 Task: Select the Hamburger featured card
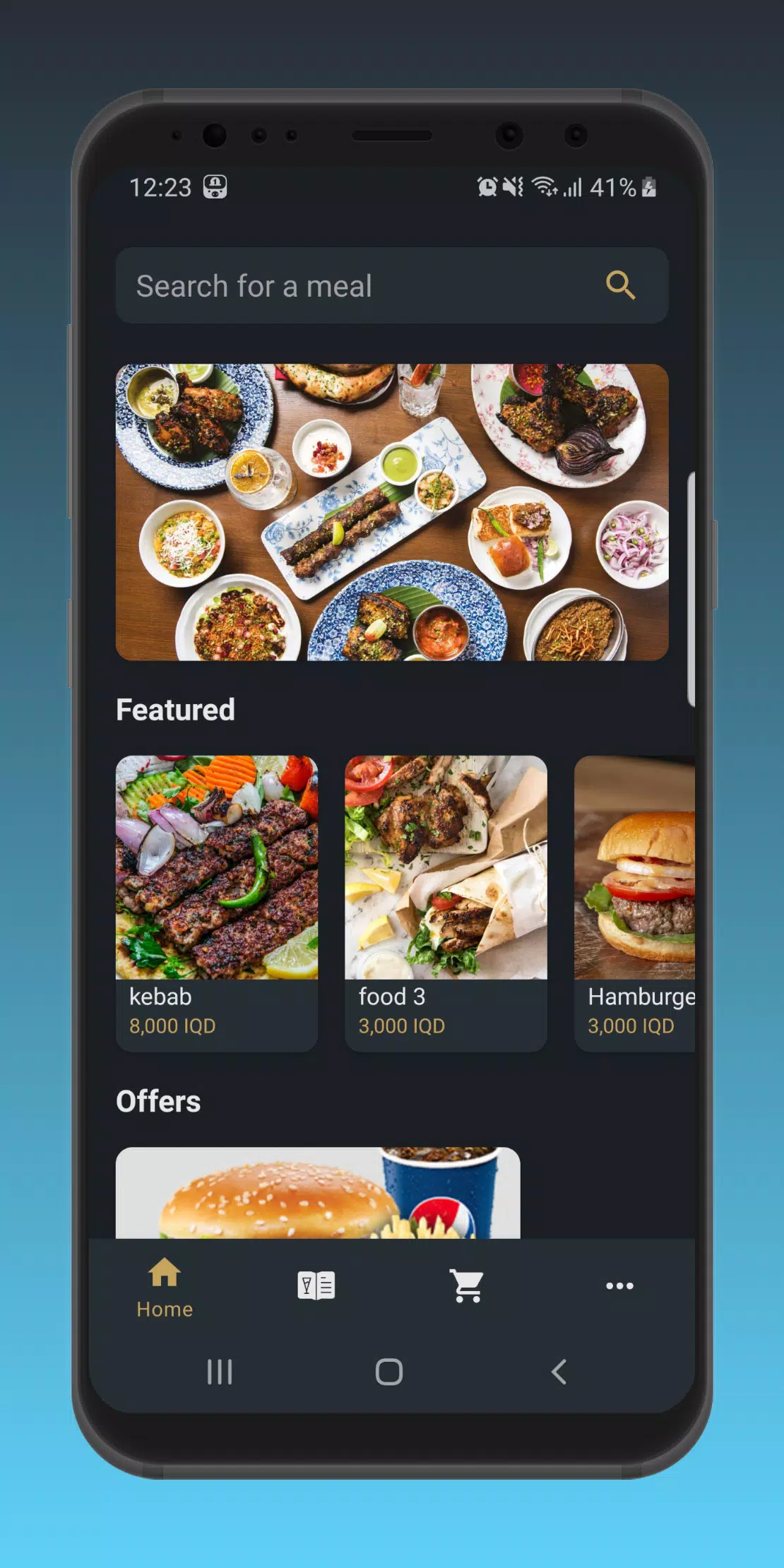(x=635, y=903)
